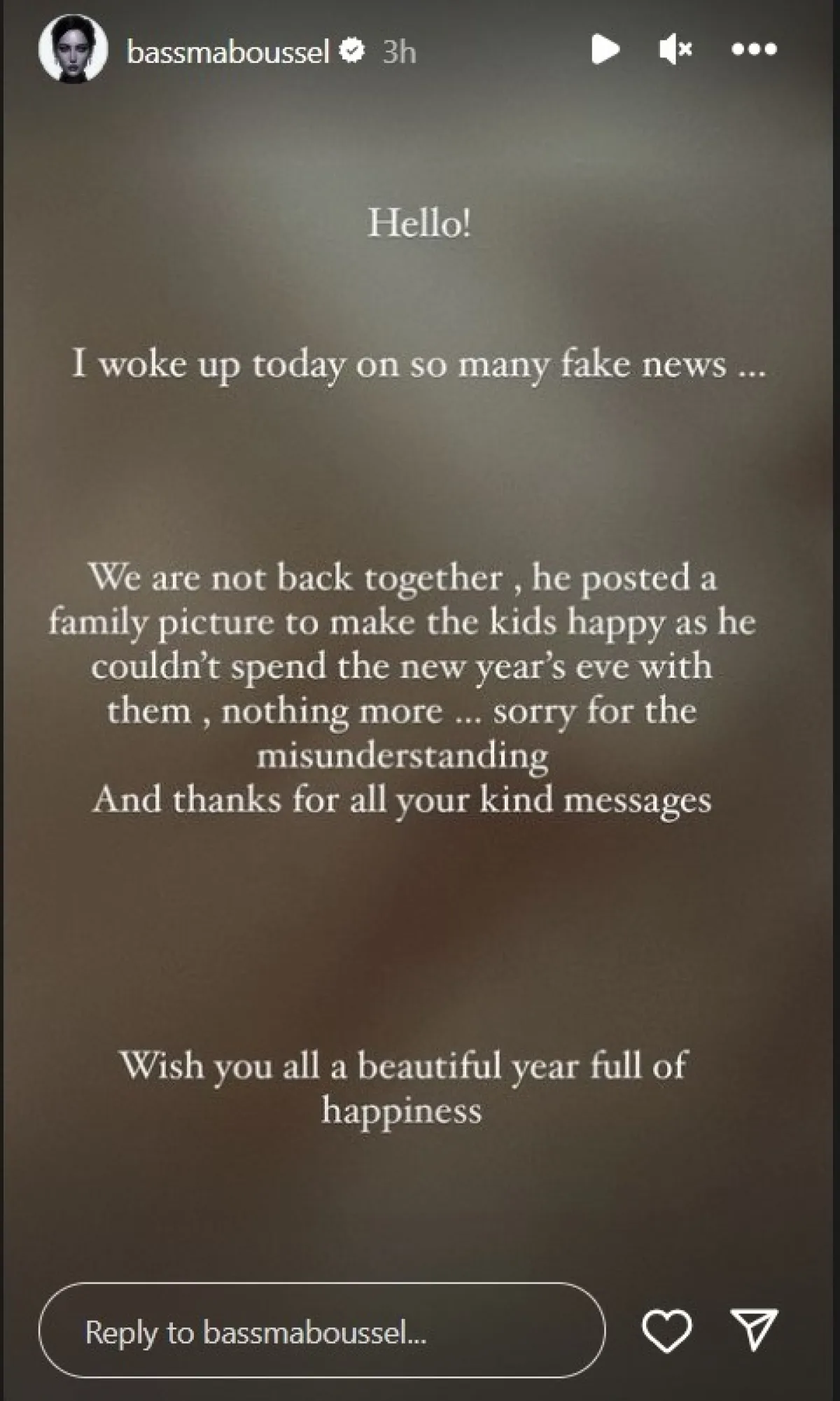
Task: Open the bassmaboussel username link
Action: [x=227, y=52]
